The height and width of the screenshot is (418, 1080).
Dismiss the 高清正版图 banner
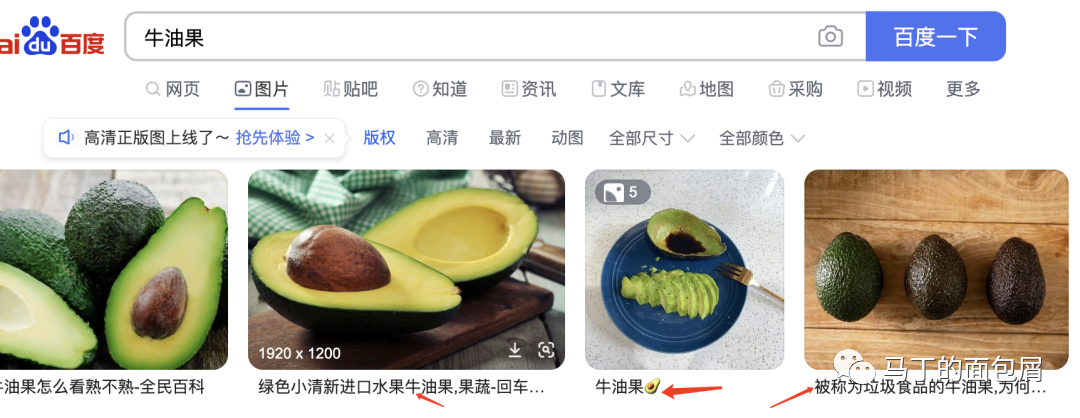(x=329, y=138)
